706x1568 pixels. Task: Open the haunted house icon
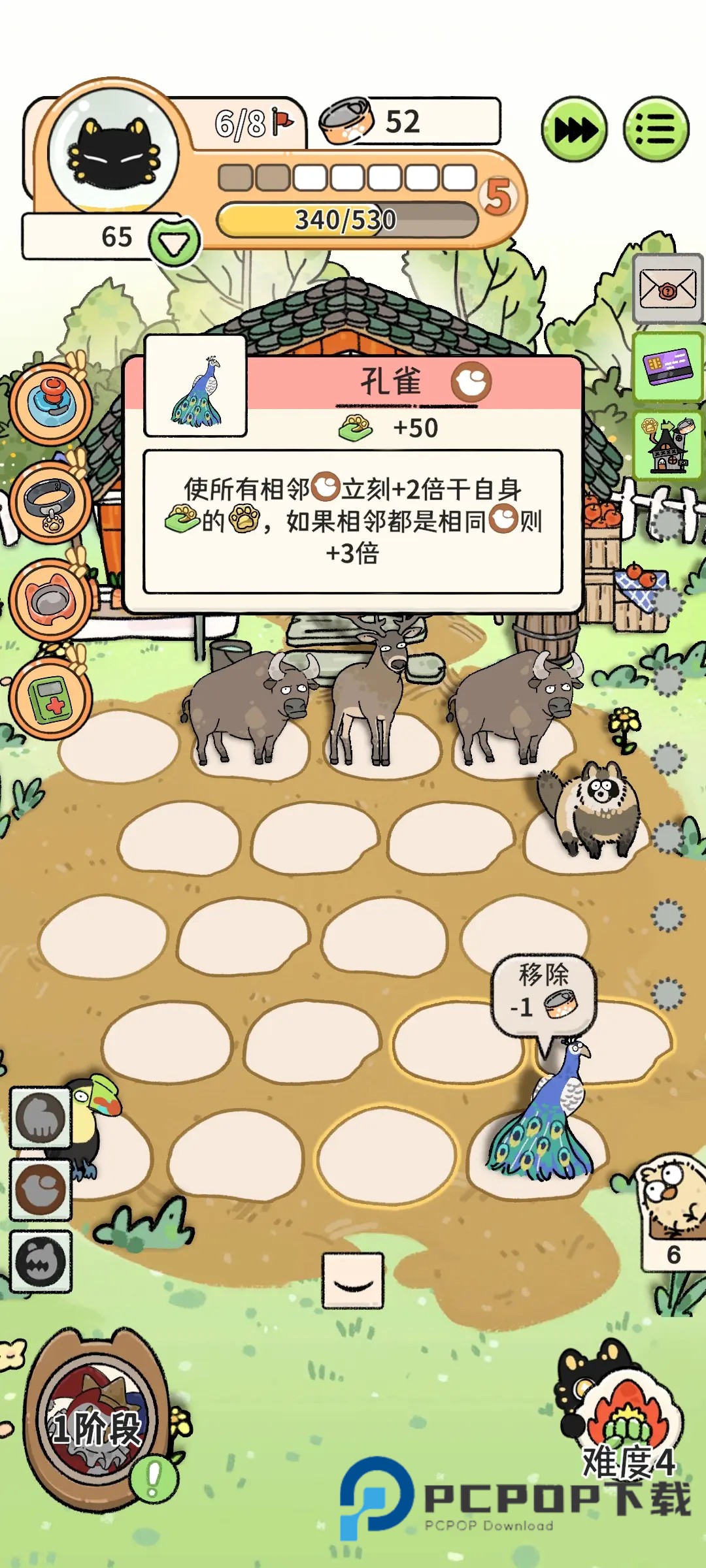tap(667, 446)
